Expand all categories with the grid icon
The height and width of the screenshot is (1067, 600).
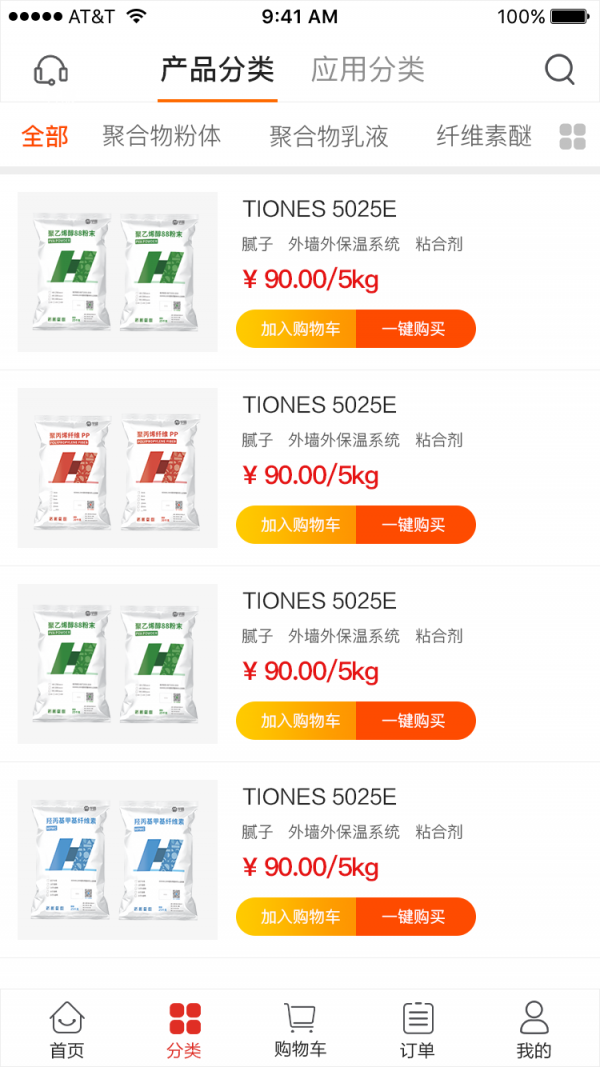click(x=572, y=137)
